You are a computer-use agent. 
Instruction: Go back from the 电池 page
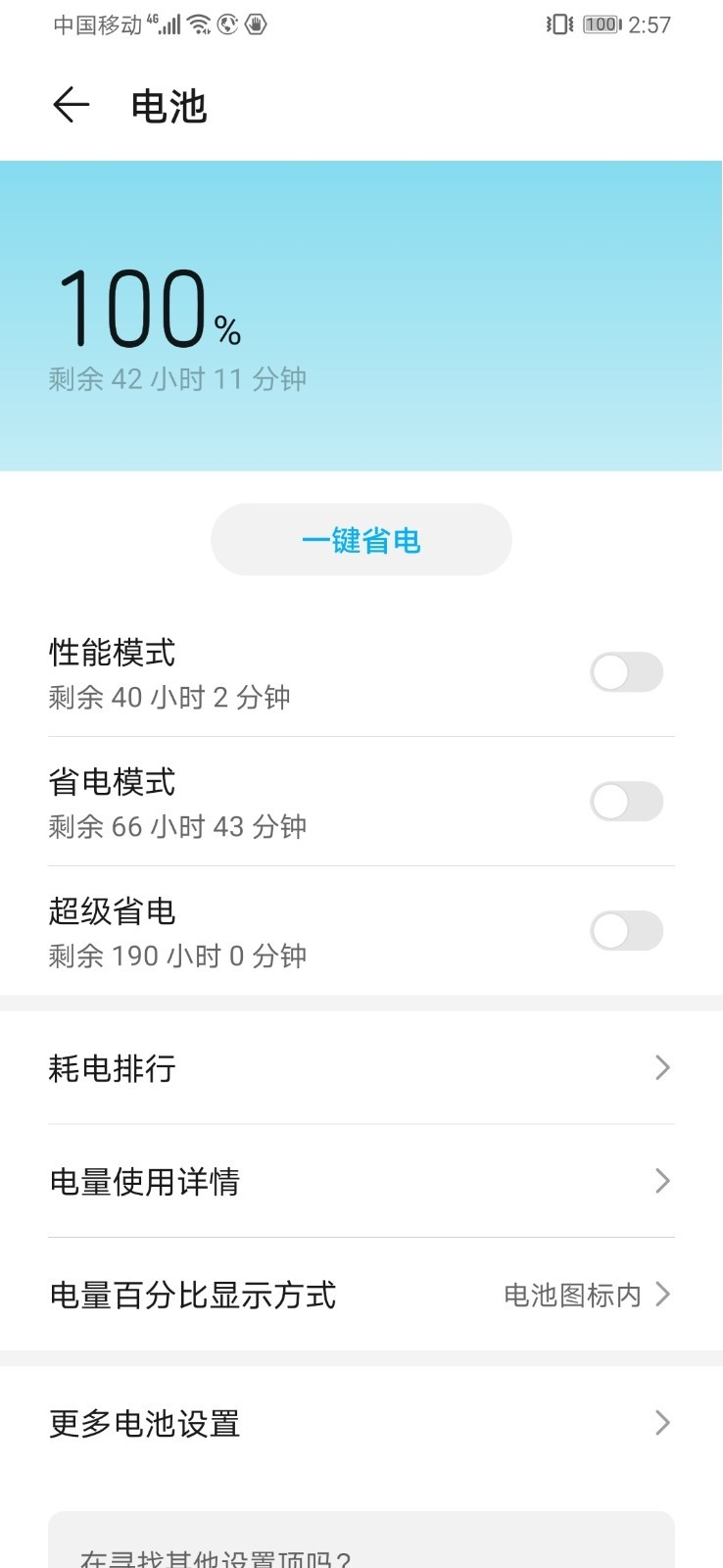[x=71, y=105]
